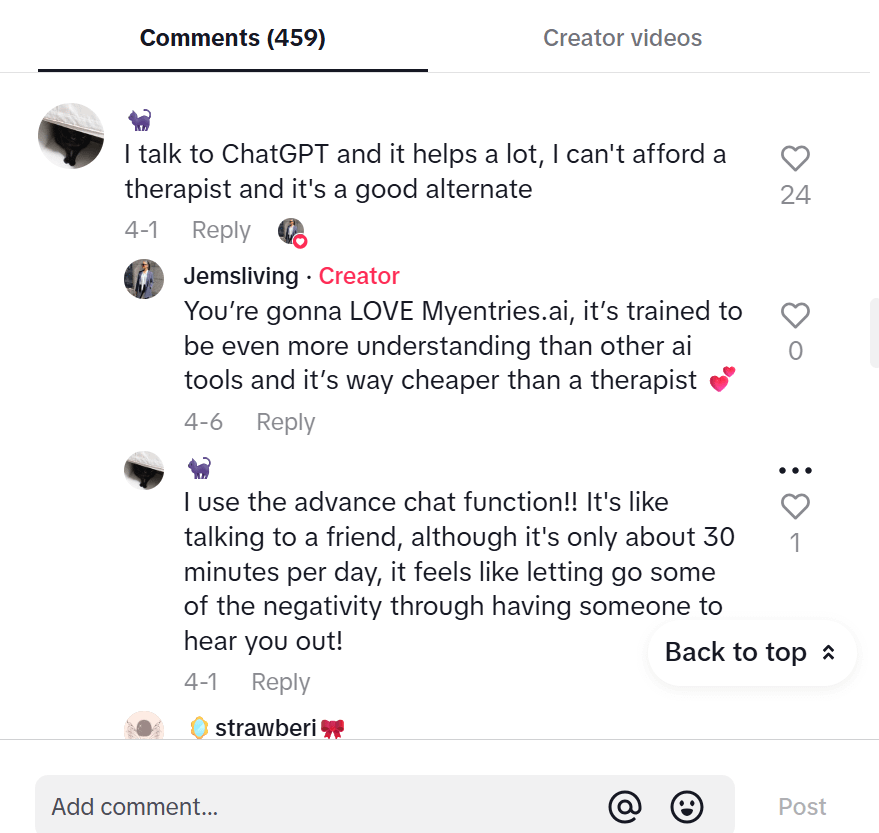The height and width of the screenshot is (833, 879).
Task: Open Jemsliving's profile name
Action: click(x=241, y=276)
